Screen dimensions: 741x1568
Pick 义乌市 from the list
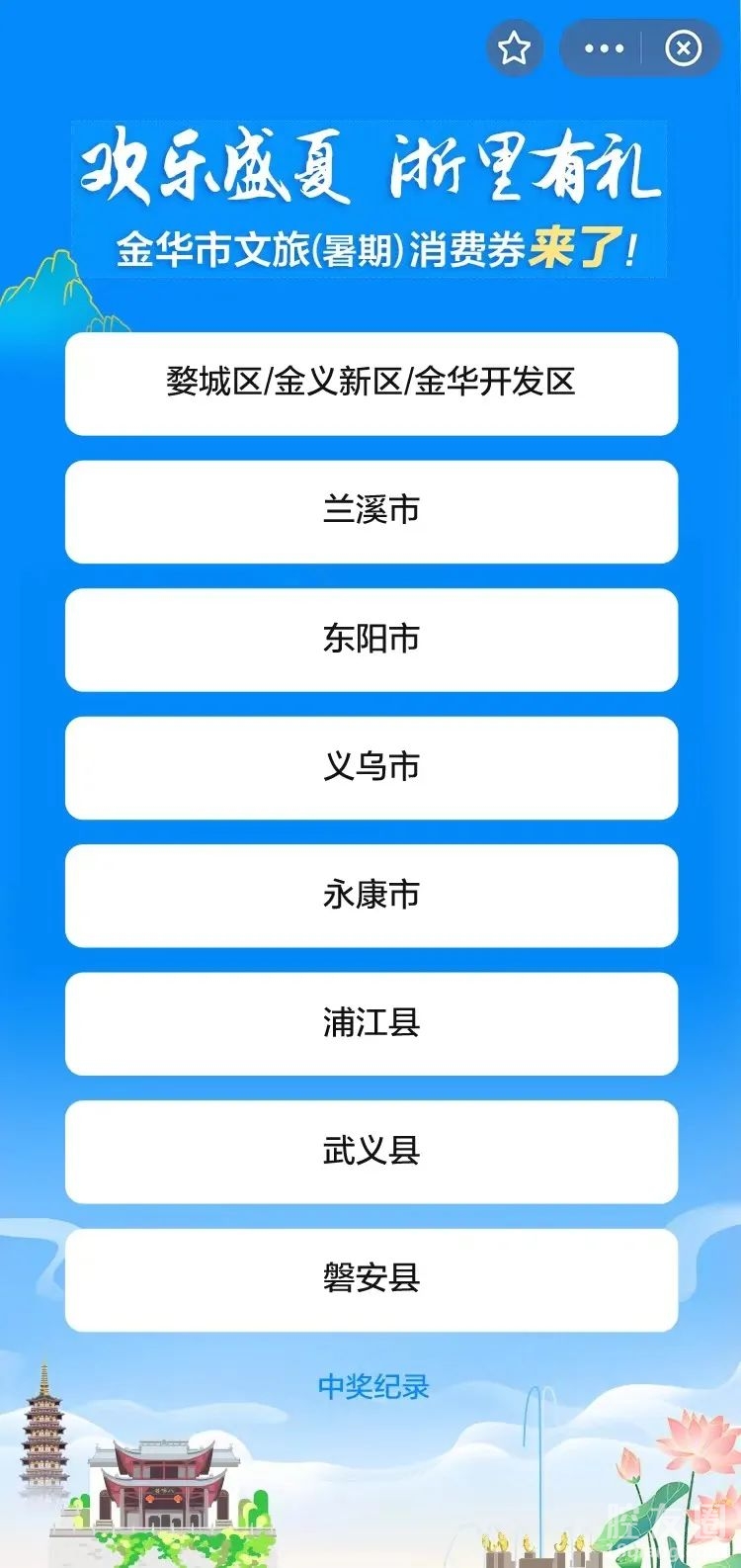370,767
